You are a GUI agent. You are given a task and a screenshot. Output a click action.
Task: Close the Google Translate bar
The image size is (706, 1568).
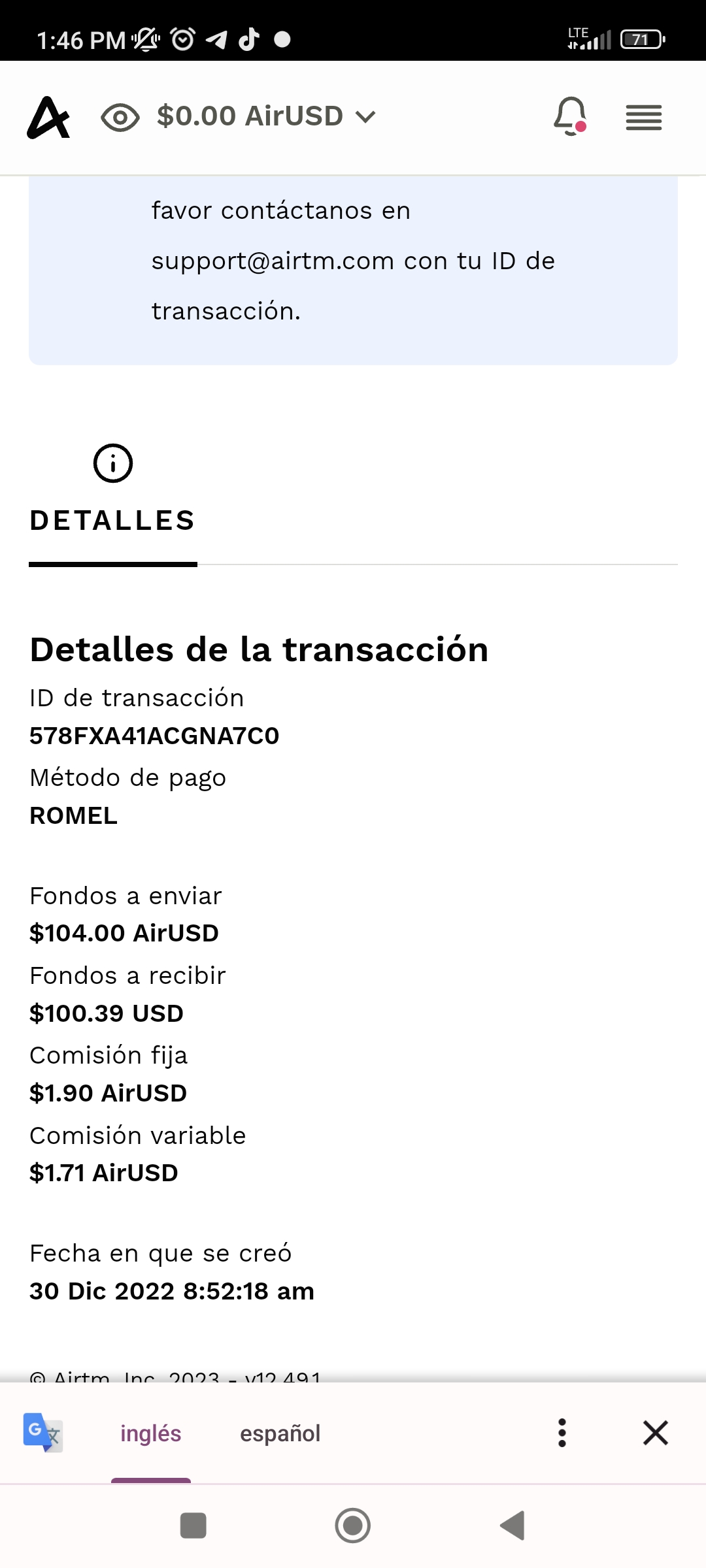coord(656,1433)
